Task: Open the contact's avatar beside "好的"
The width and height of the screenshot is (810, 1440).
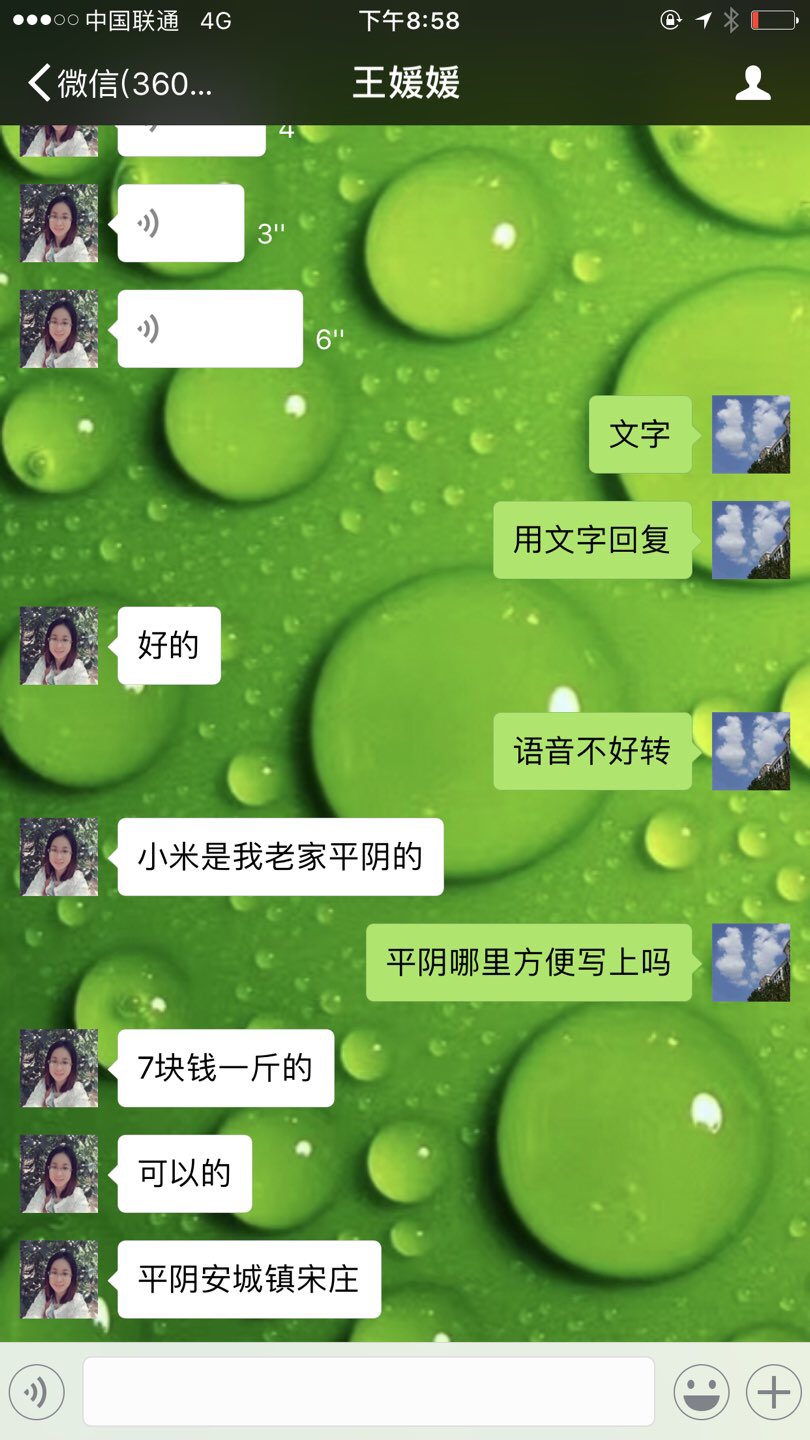Action: (59, 646)
